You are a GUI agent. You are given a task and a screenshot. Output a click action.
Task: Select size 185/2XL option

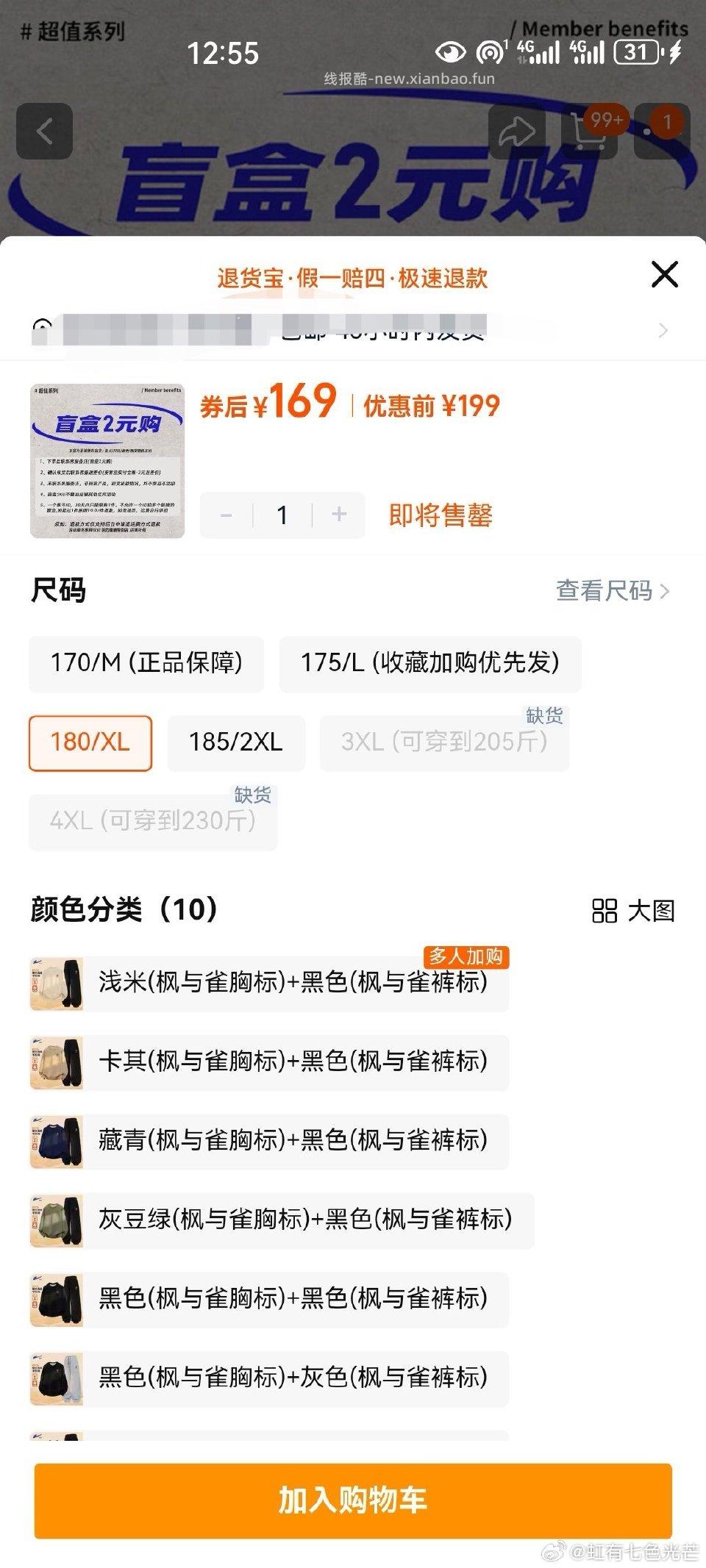[x=236, y=742]
